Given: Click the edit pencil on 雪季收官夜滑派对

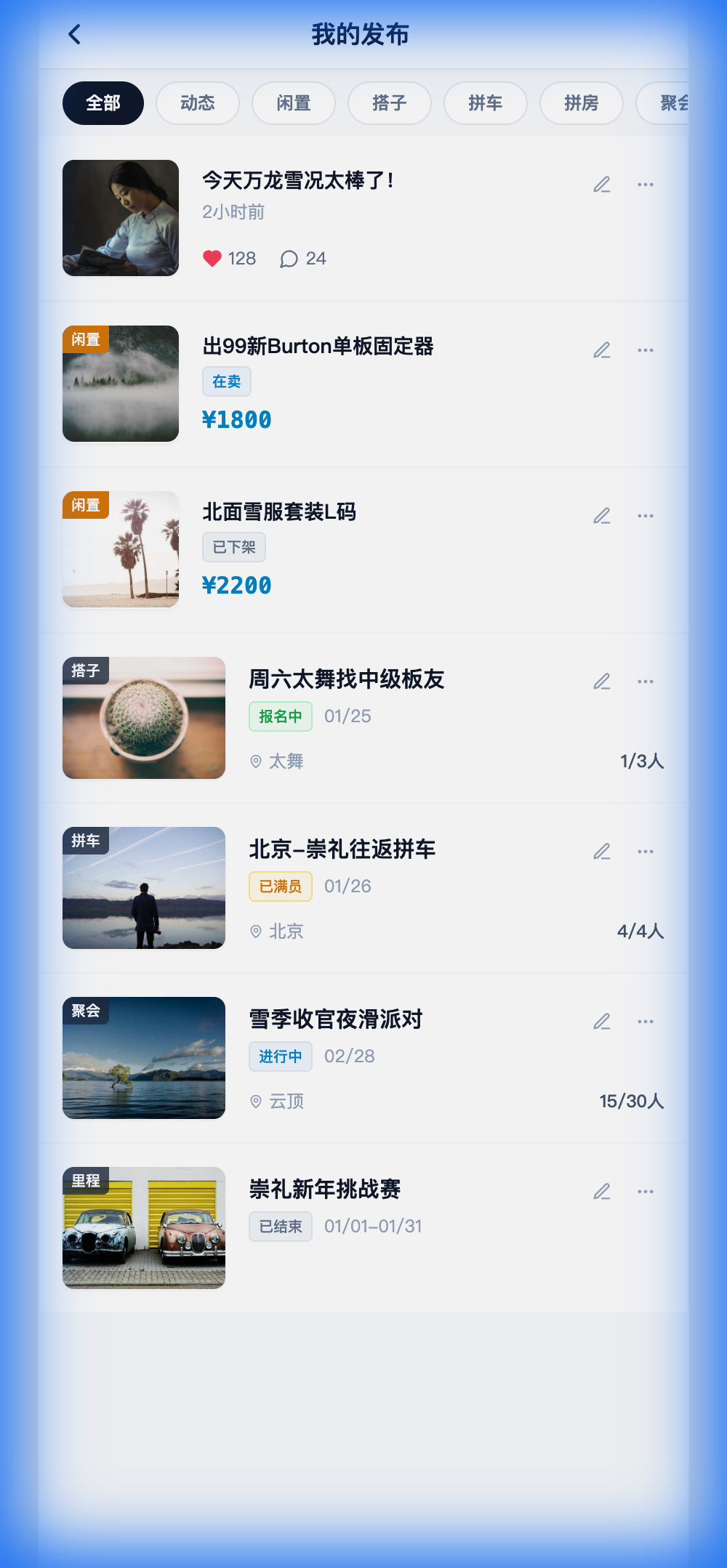Looking at the screenshot, I should (601, 1021).
